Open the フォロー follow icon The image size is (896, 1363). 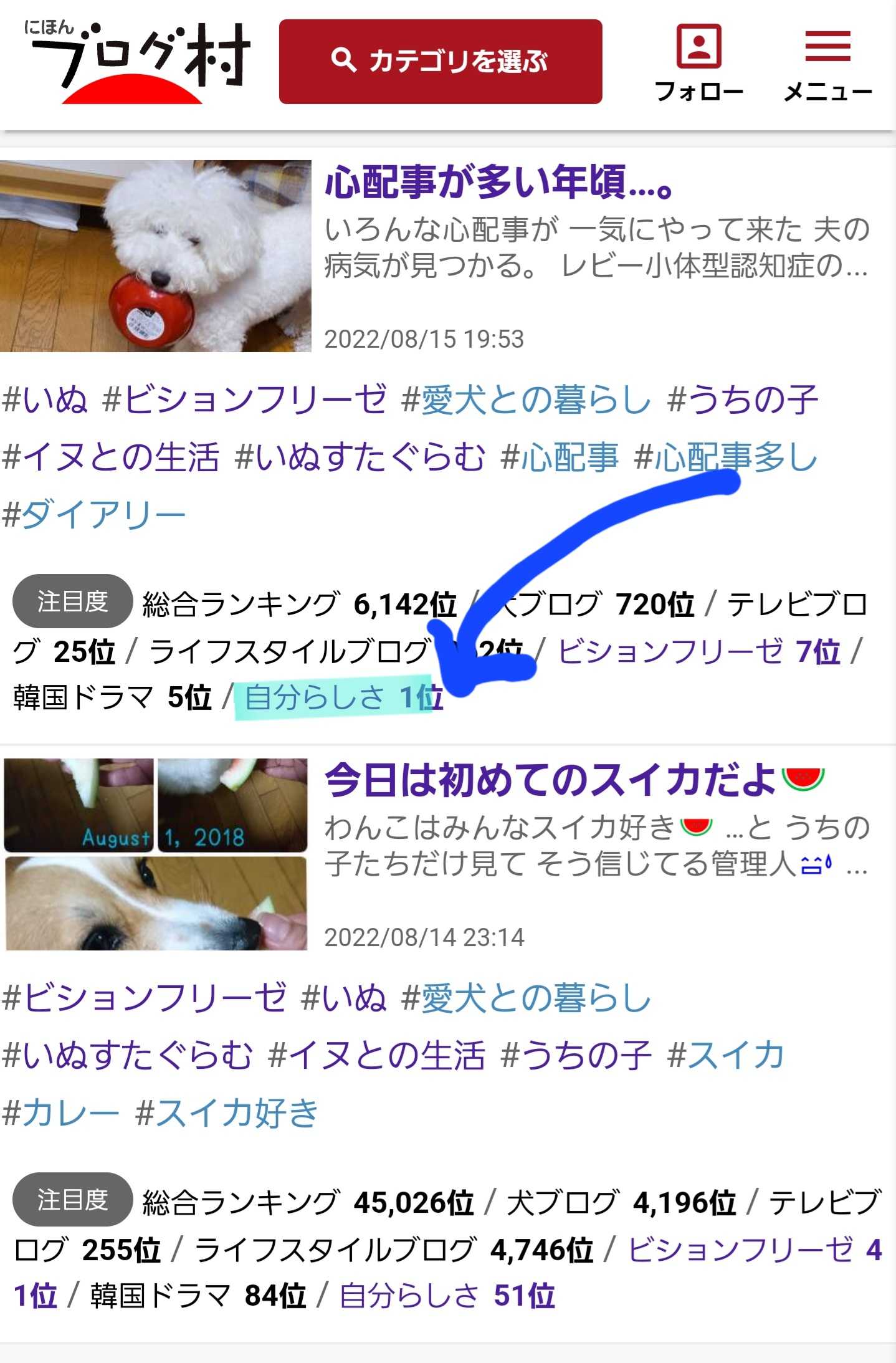pos(698,62)
